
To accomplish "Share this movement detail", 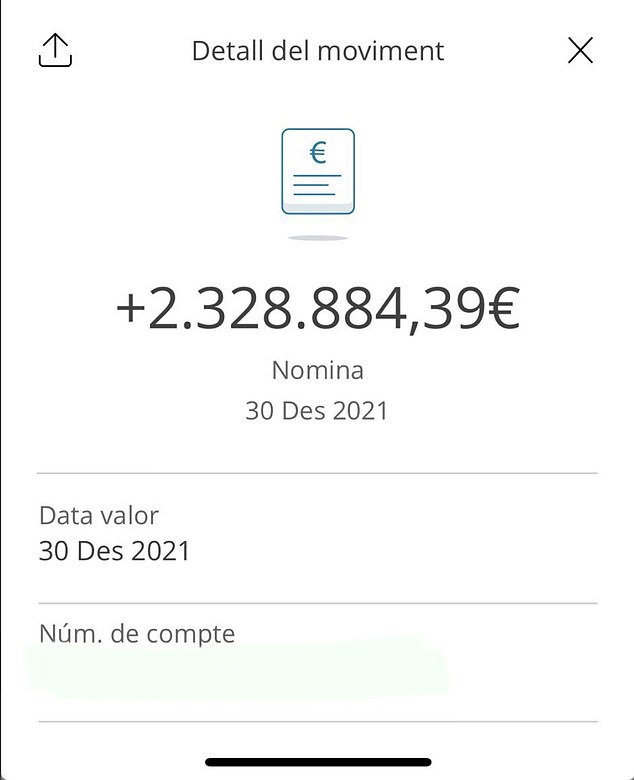I will coord(56,51).
